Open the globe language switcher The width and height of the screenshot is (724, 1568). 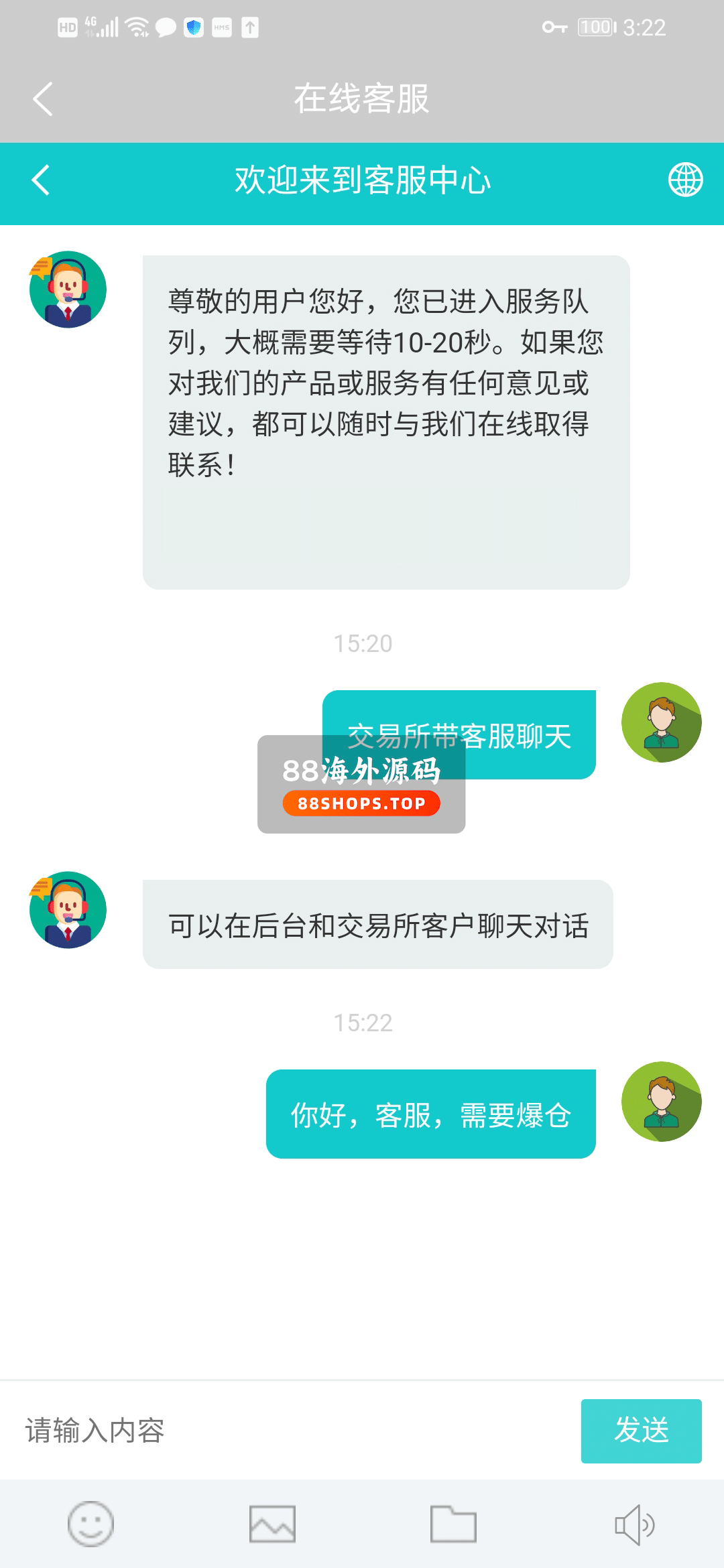click(685, 180)
